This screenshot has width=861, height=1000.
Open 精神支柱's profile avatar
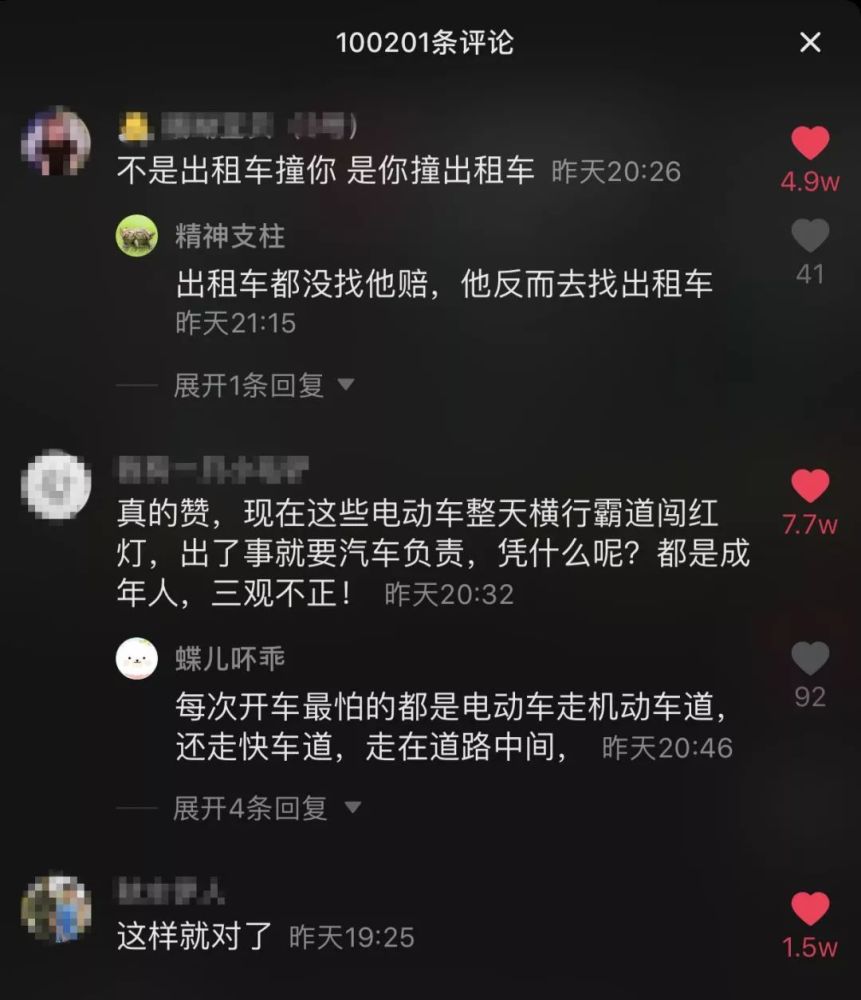click(x=137, y=236)
